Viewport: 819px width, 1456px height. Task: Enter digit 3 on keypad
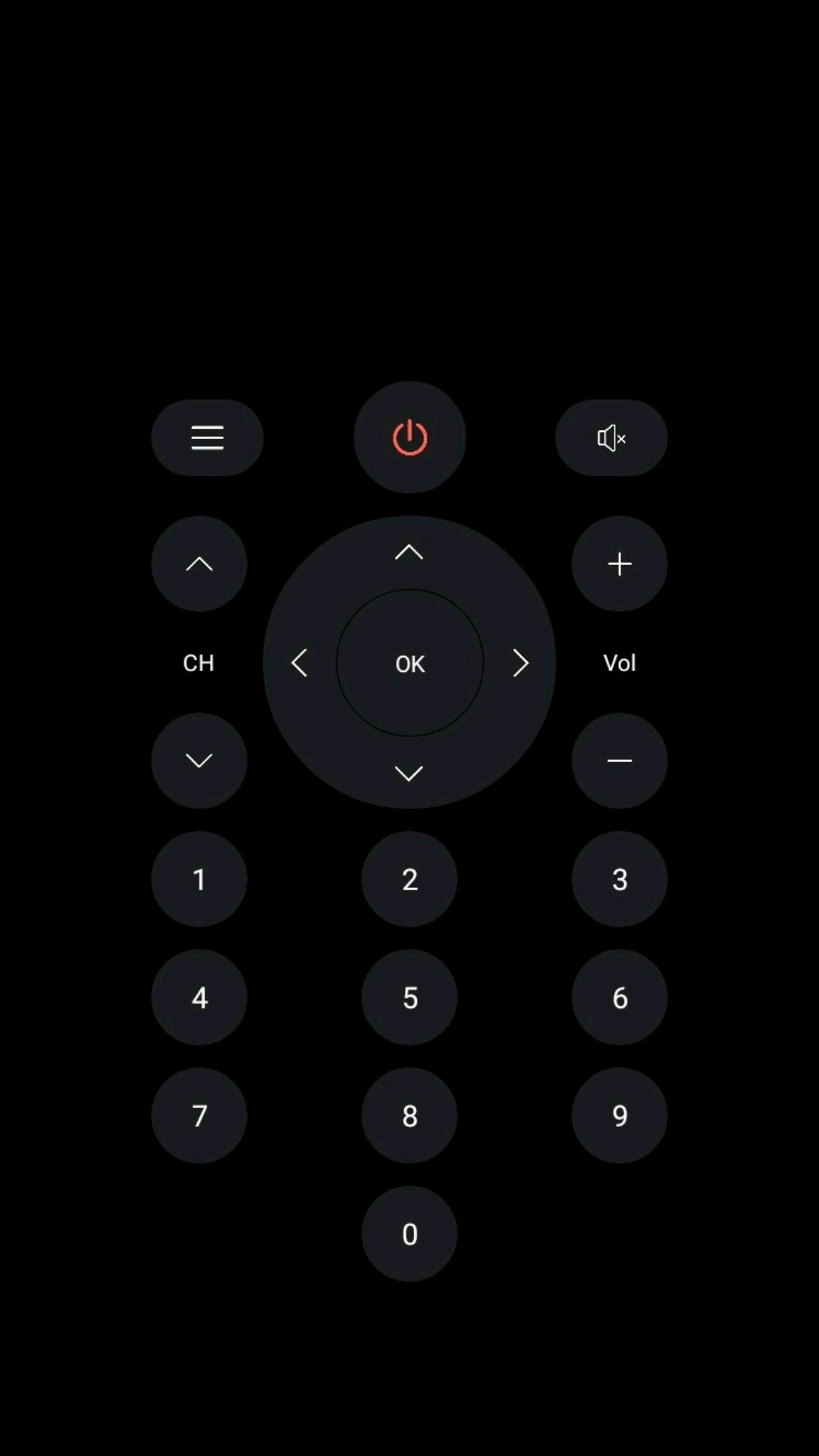point(620,879)
